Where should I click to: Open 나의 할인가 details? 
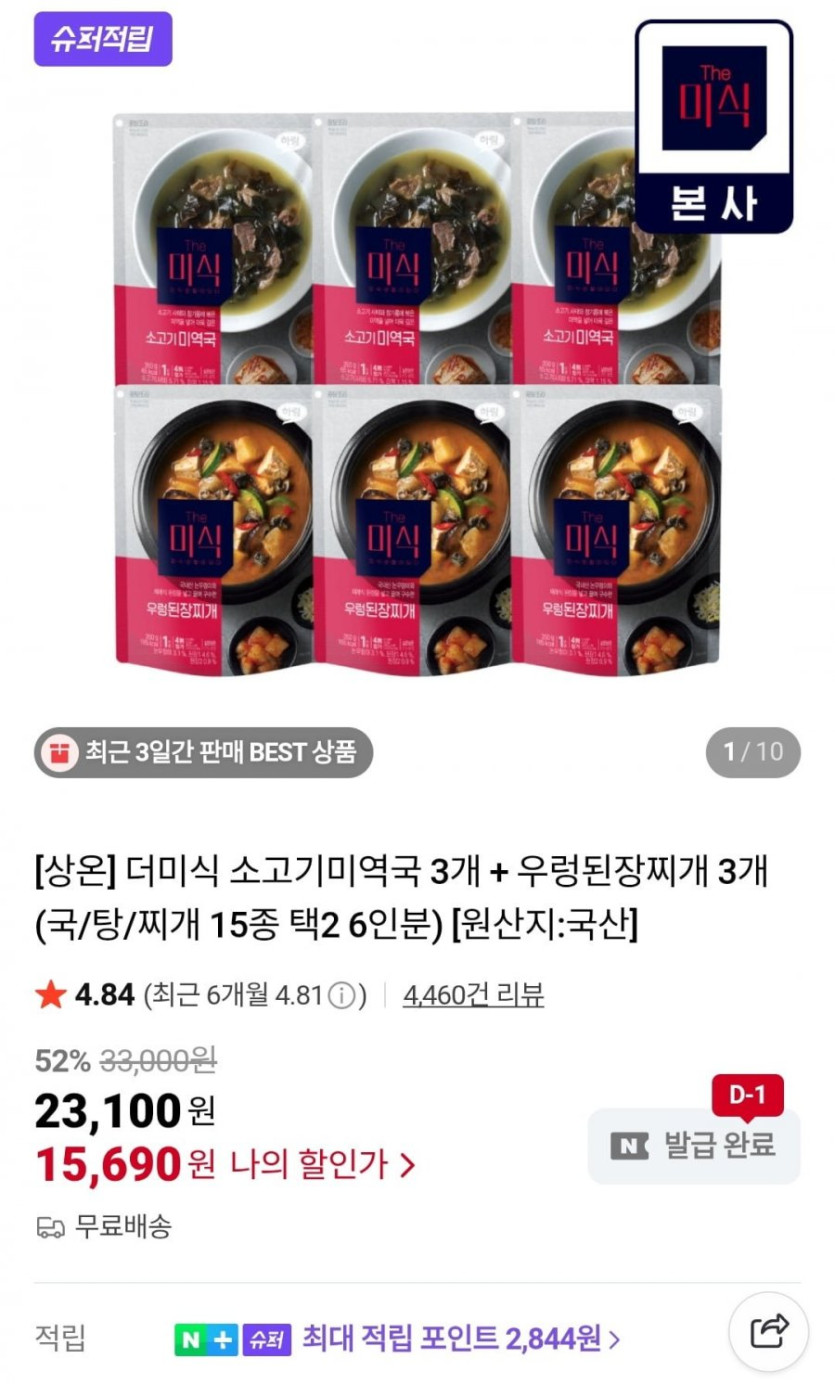coord(322,1164)
